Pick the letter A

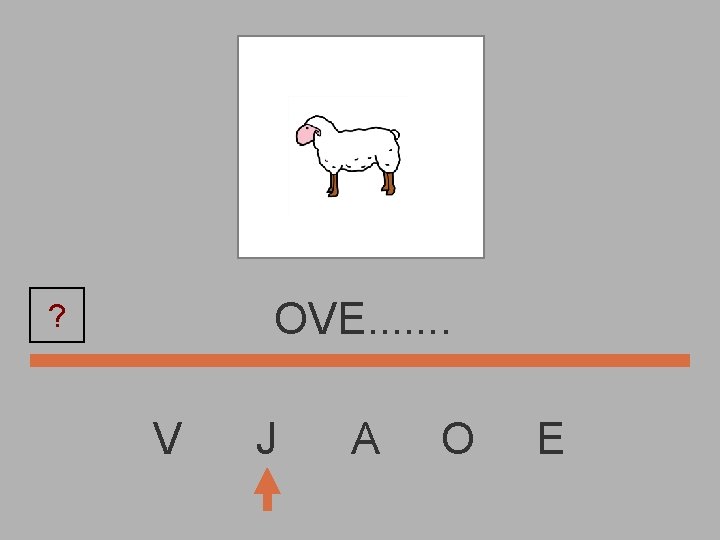[x=366, y=438]
